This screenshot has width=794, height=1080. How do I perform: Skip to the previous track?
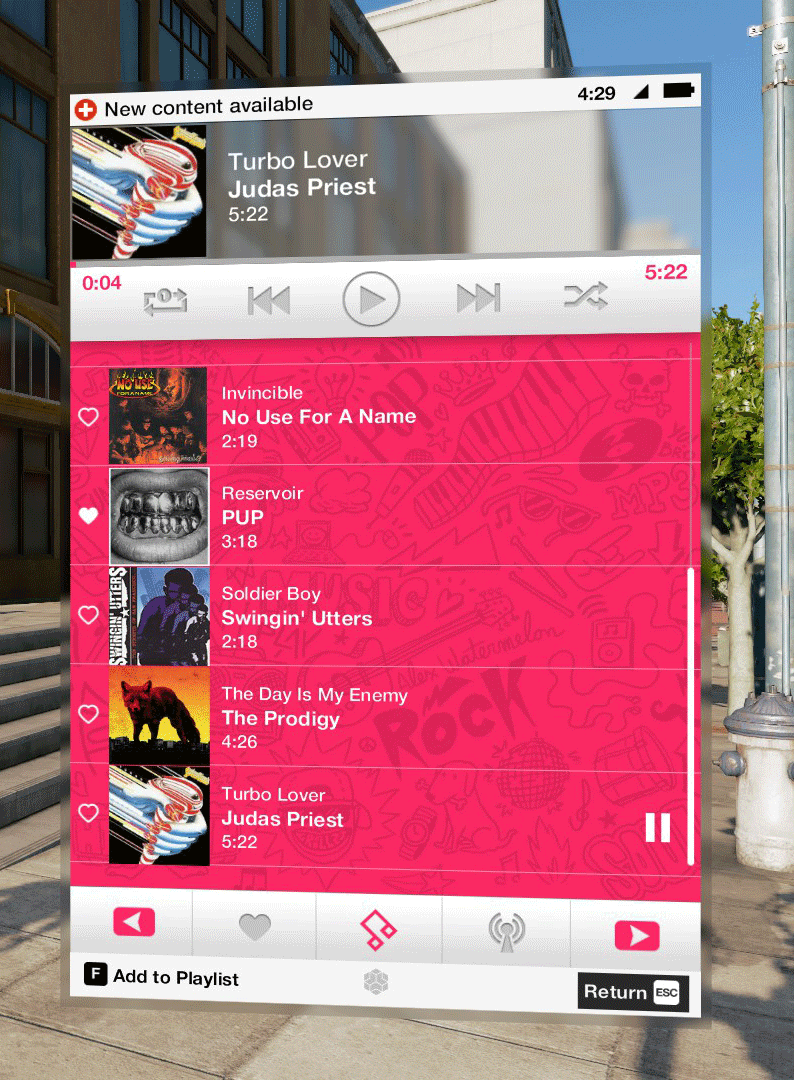tap(268, 299)
